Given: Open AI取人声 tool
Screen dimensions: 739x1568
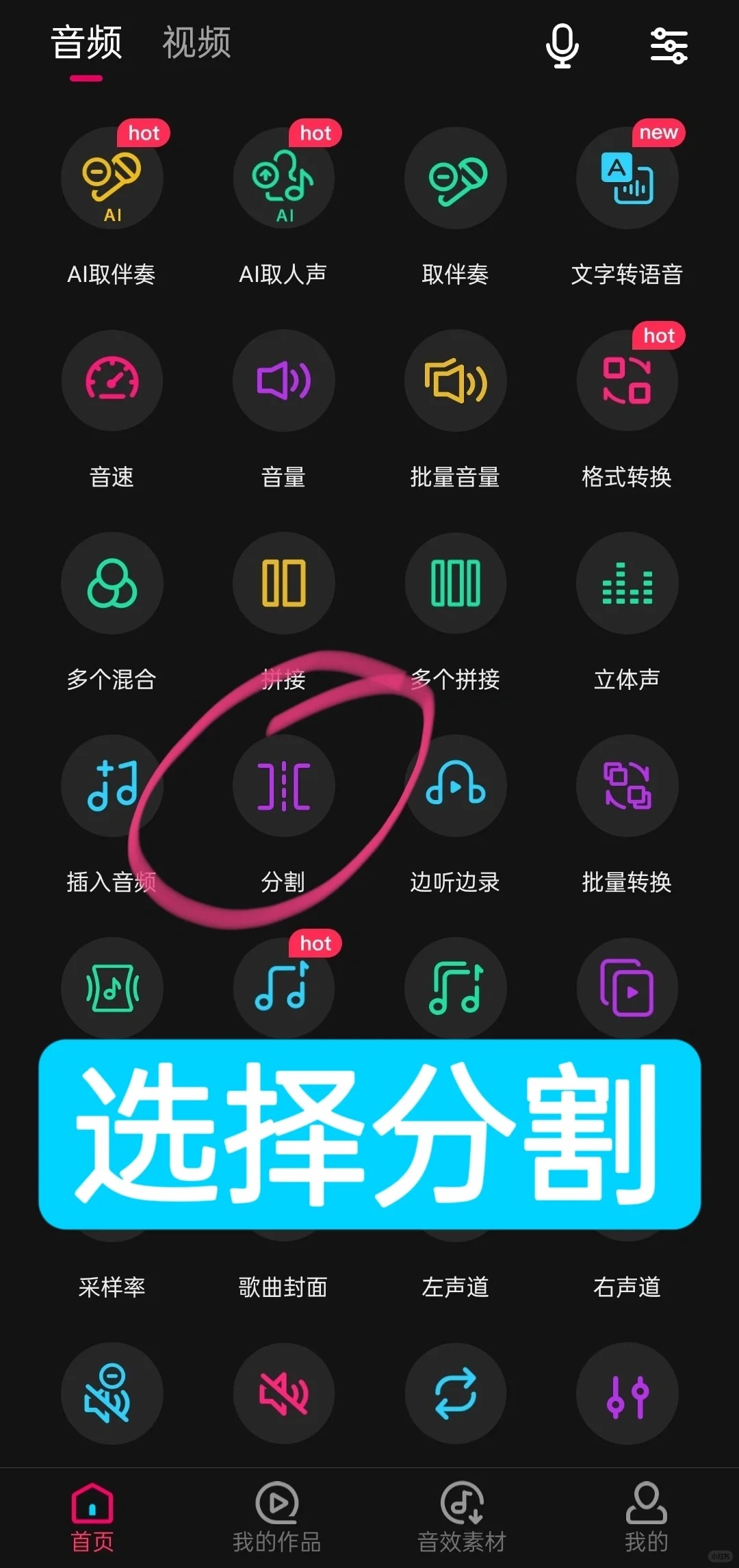Looking at the screenshot, I should (x=284, y=179).
